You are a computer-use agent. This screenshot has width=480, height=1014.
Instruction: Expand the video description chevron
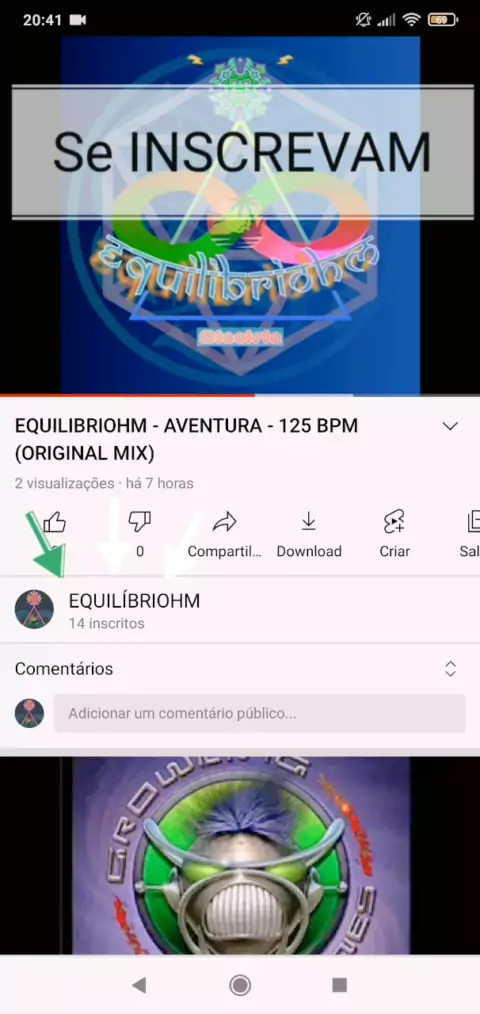tap(450, 426)
